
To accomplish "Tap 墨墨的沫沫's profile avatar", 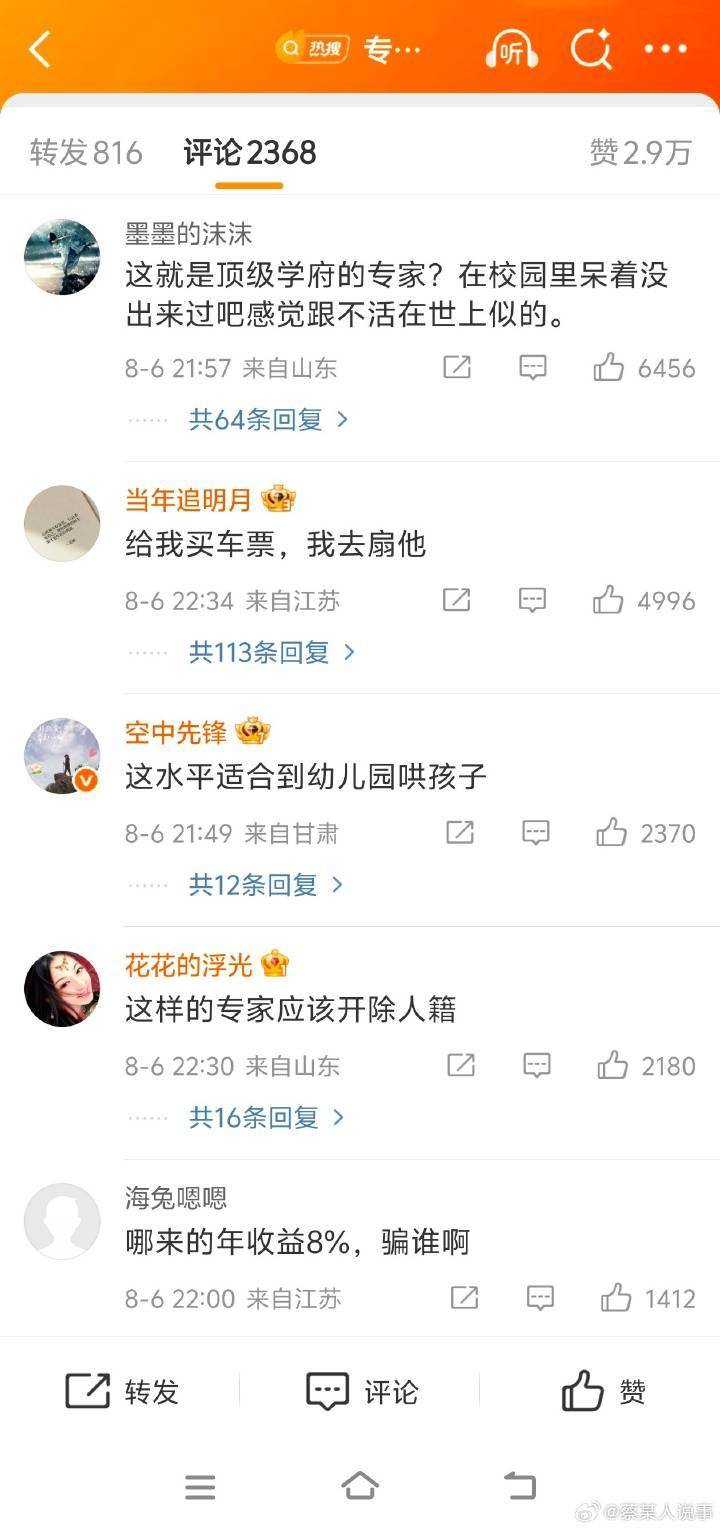I will coord(61,256).
